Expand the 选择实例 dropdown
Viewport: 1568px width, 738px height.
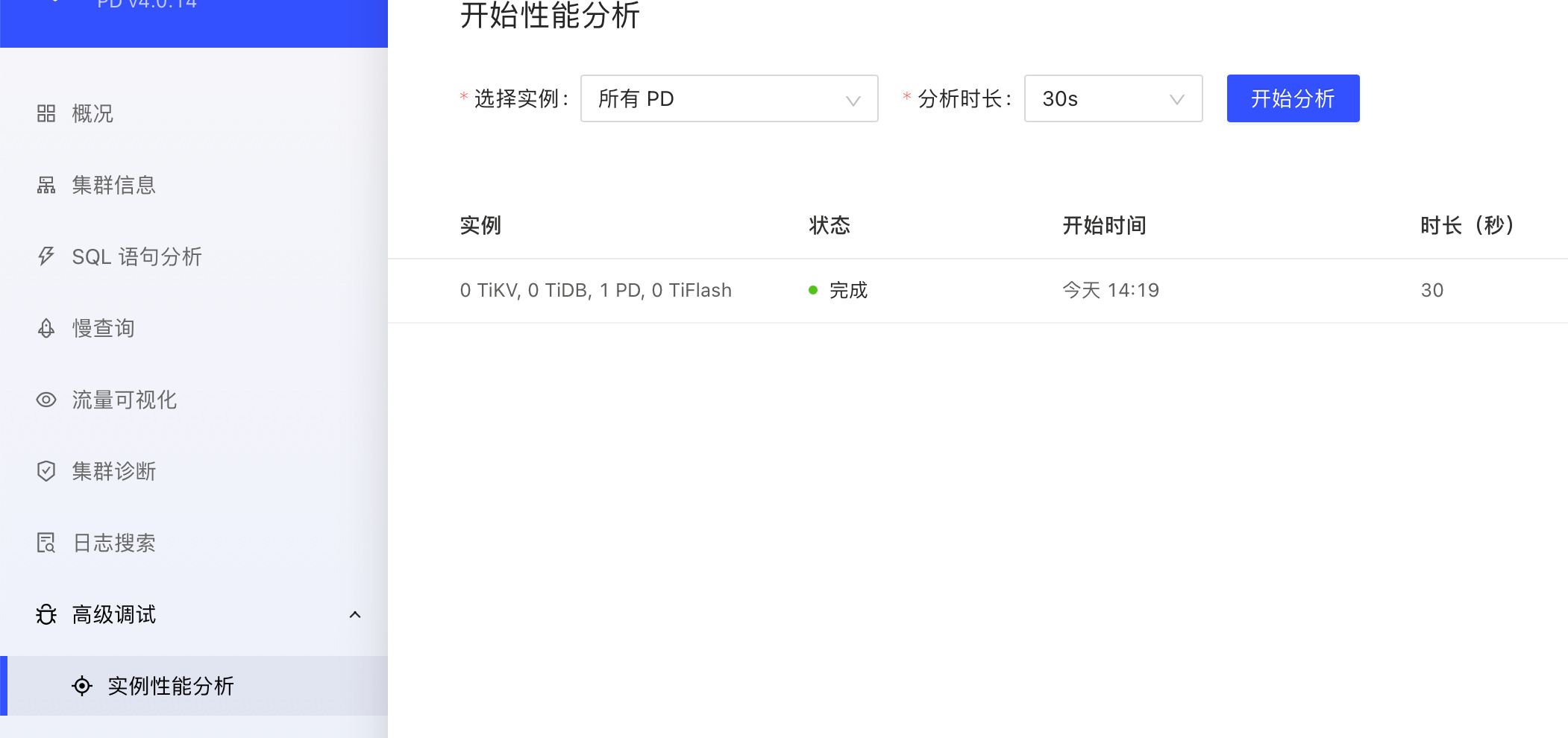click(x=729, y=98)
